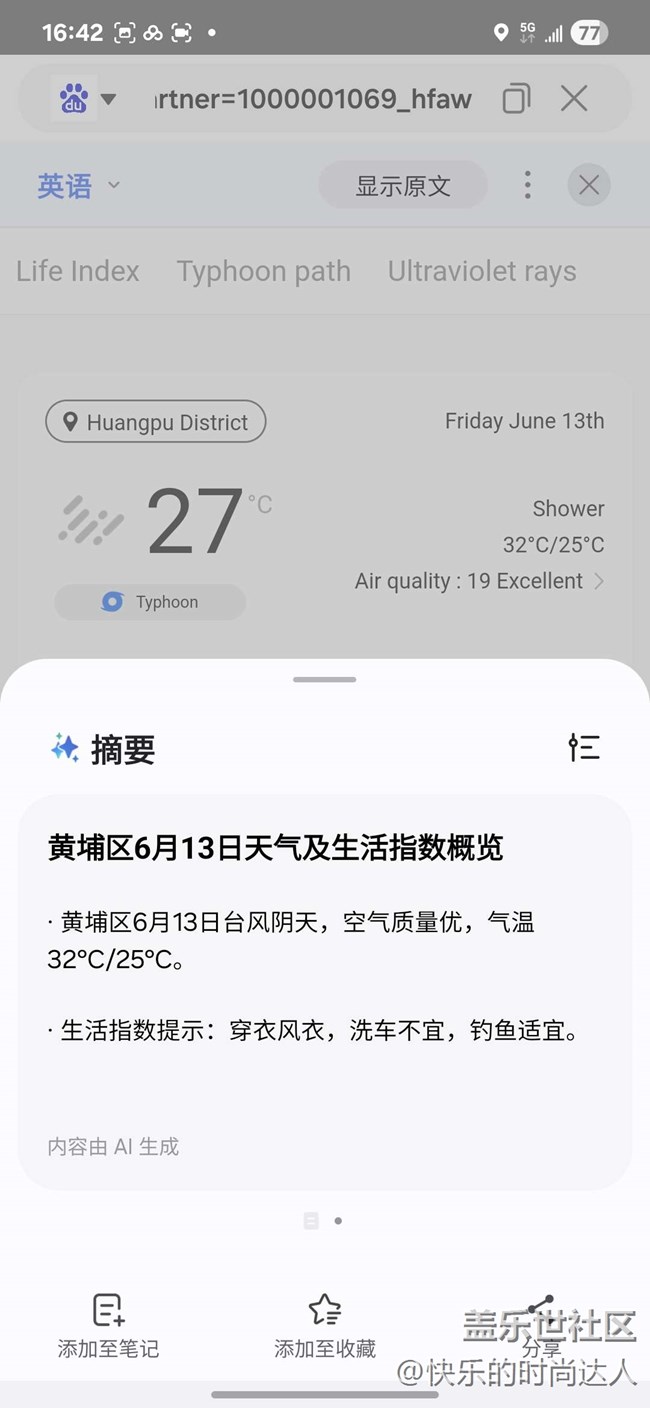
Task: Add the summary to notes (添加至笔记)
Action: (108, 1325)
